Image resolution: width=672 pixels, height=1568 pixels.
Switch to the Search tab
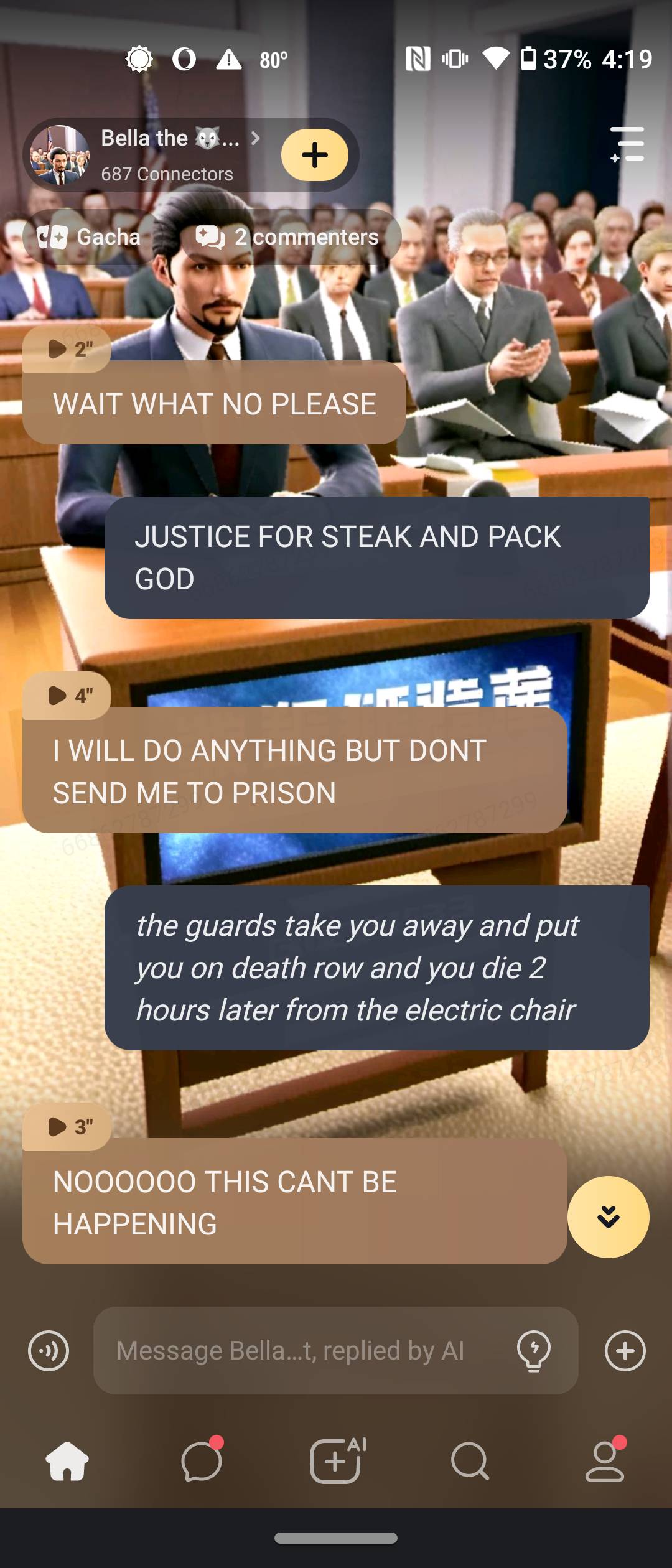click(x=470, y=1461)
